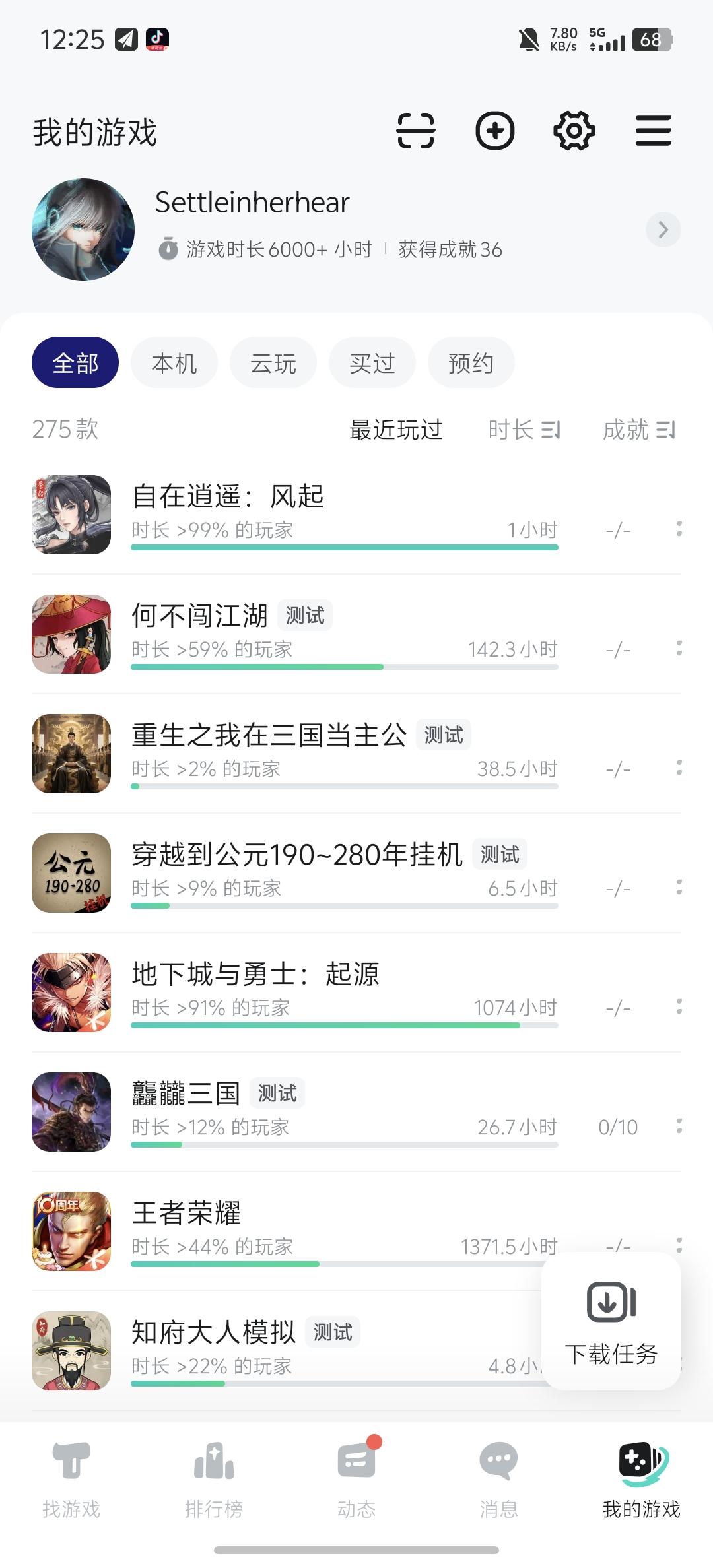Open the QR code scanner
This screenshot has width=713, height=1568.
[x=416, y=130]
